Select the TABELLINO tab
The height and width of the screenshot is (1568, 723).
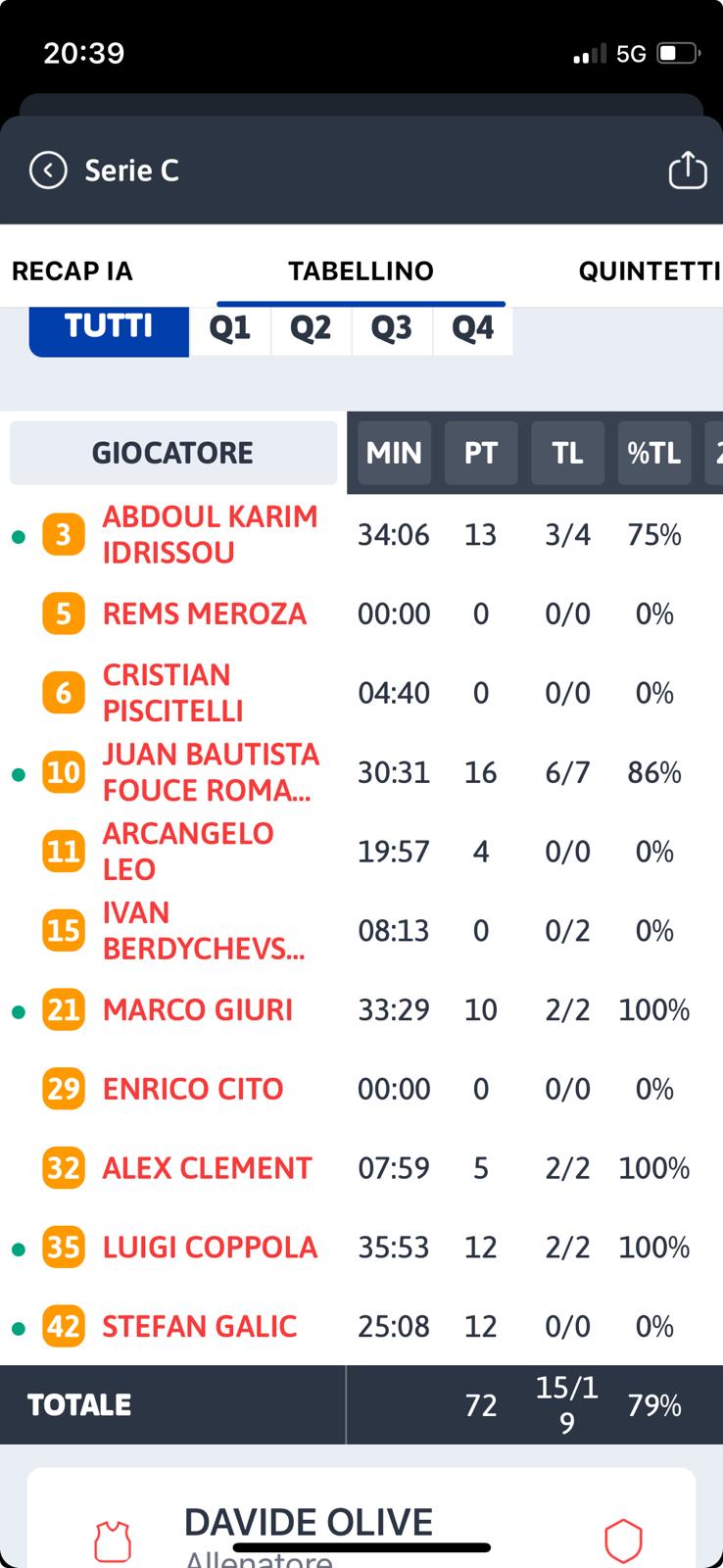[361, 271]
